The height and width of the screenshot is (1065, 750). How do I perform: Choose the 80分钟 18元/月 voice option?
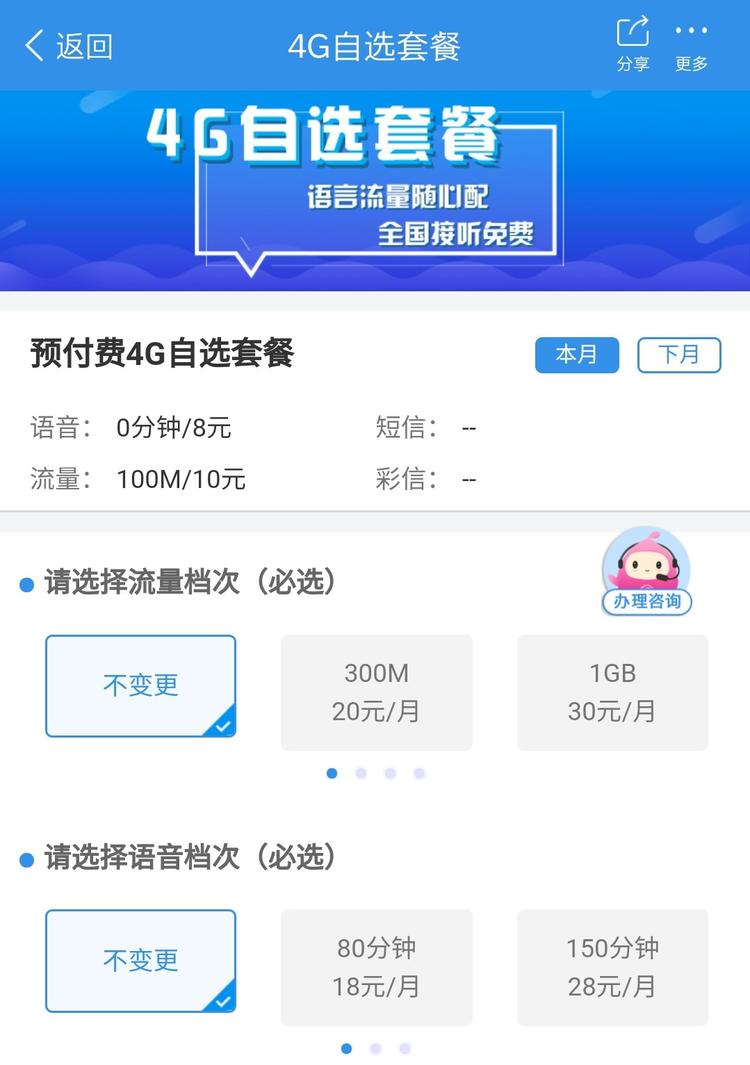(376, 967)
